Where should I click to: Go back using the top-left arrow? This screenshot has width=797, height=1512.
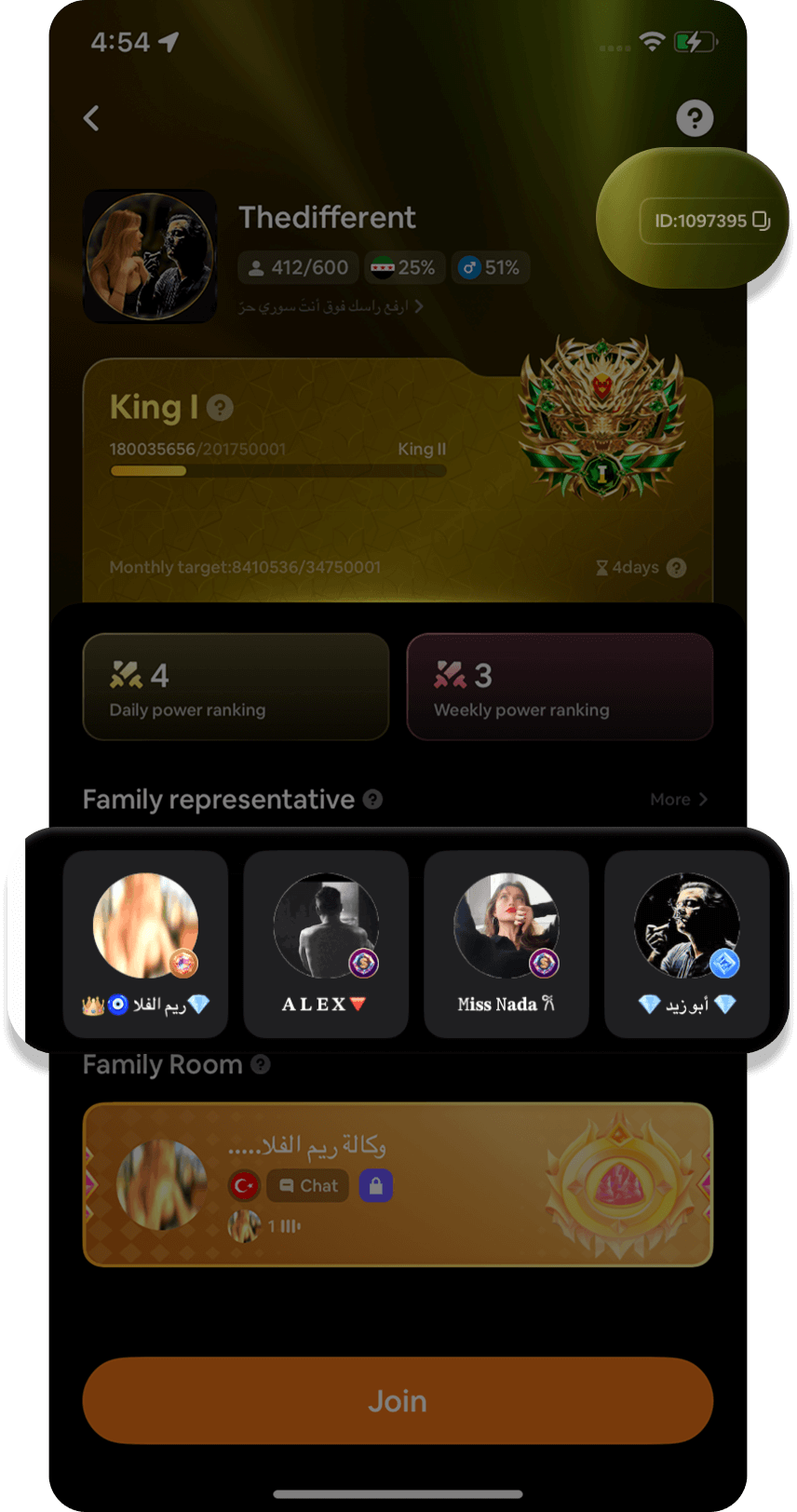[x=91, y=118]
